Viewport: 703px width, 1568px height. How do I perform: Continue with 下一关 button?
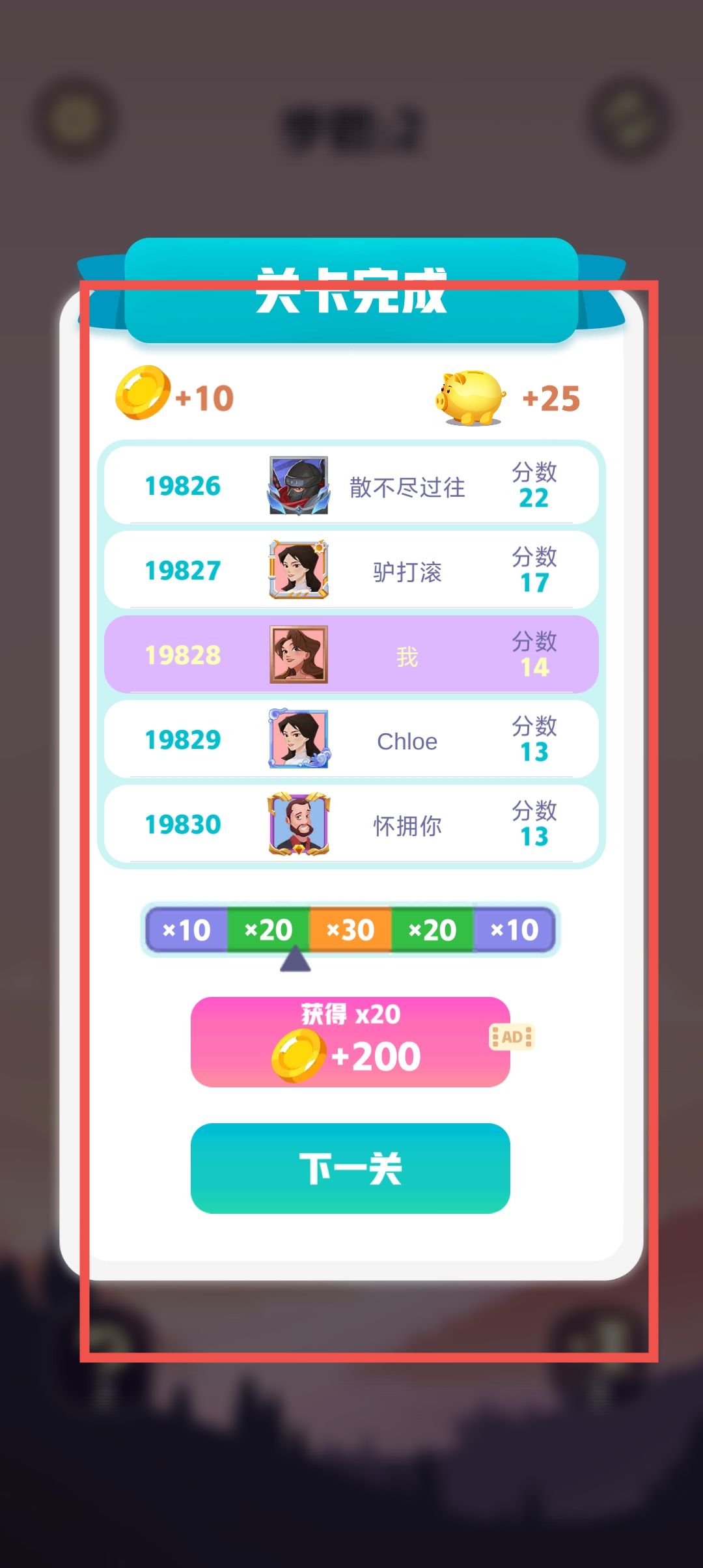(x=350, y=1168)
